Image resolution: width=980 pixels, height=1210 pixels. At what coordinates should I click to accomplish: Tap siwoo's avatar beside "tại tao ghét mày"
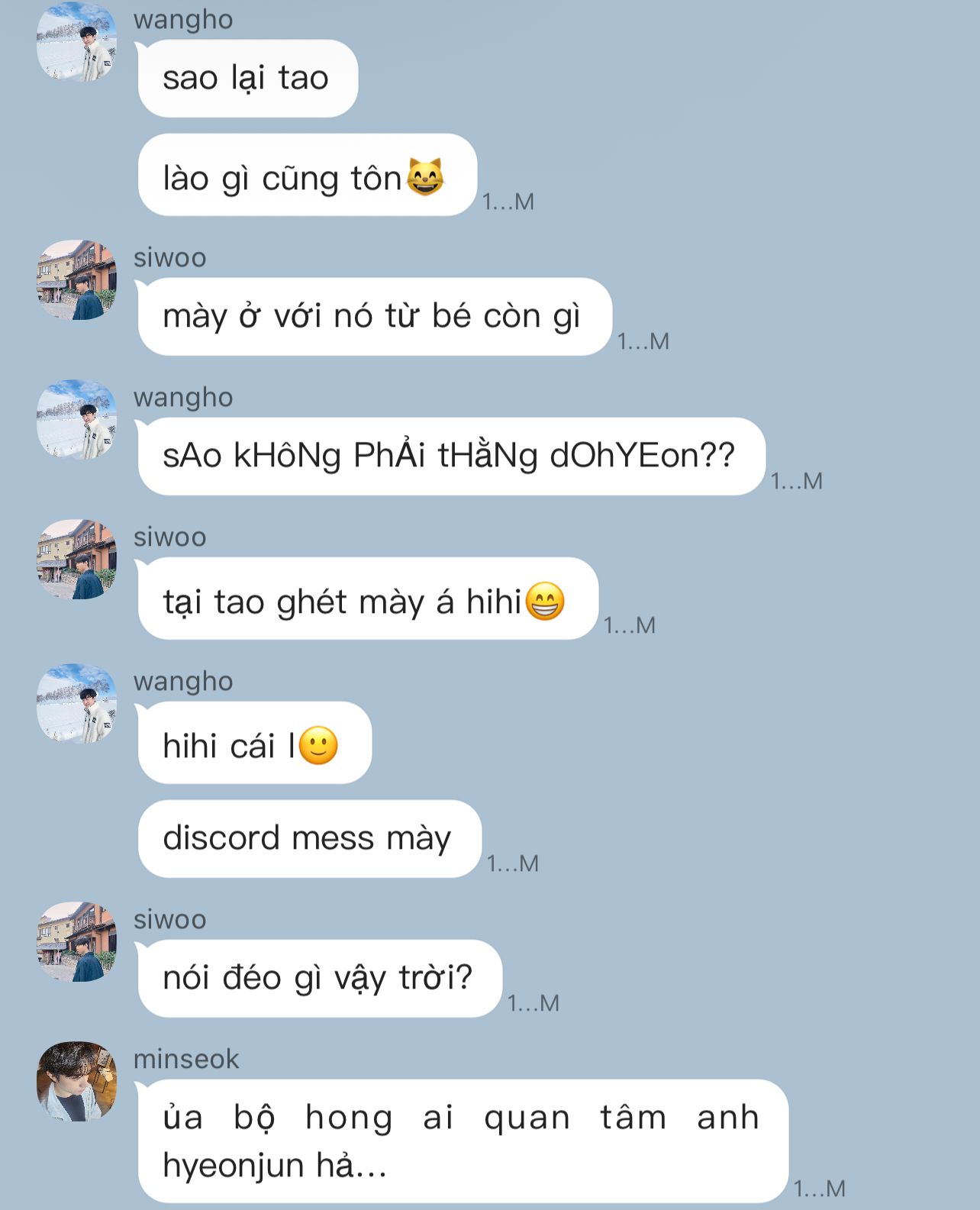coord(76,559)
